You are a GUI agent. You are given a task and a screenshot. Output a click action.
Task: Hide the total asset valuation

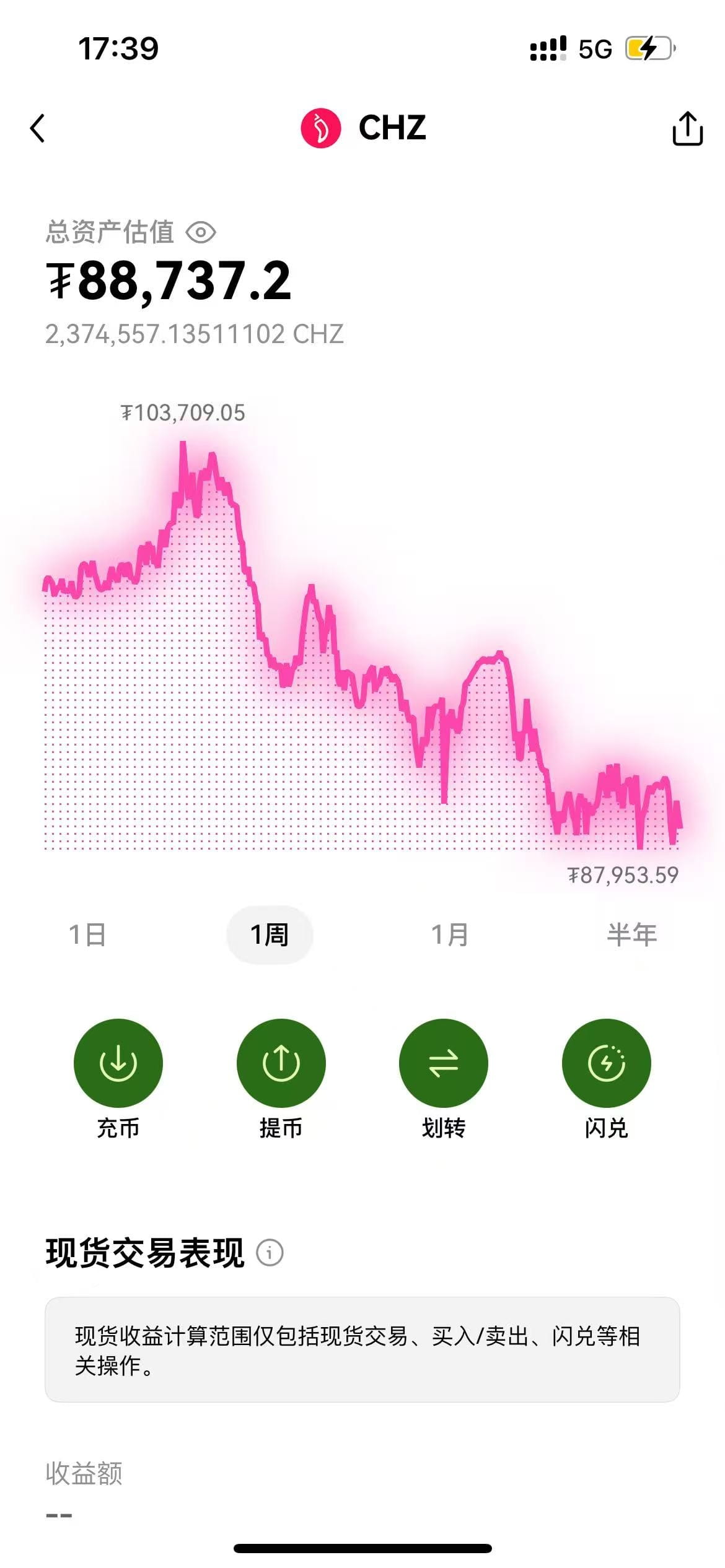[201, 233]
